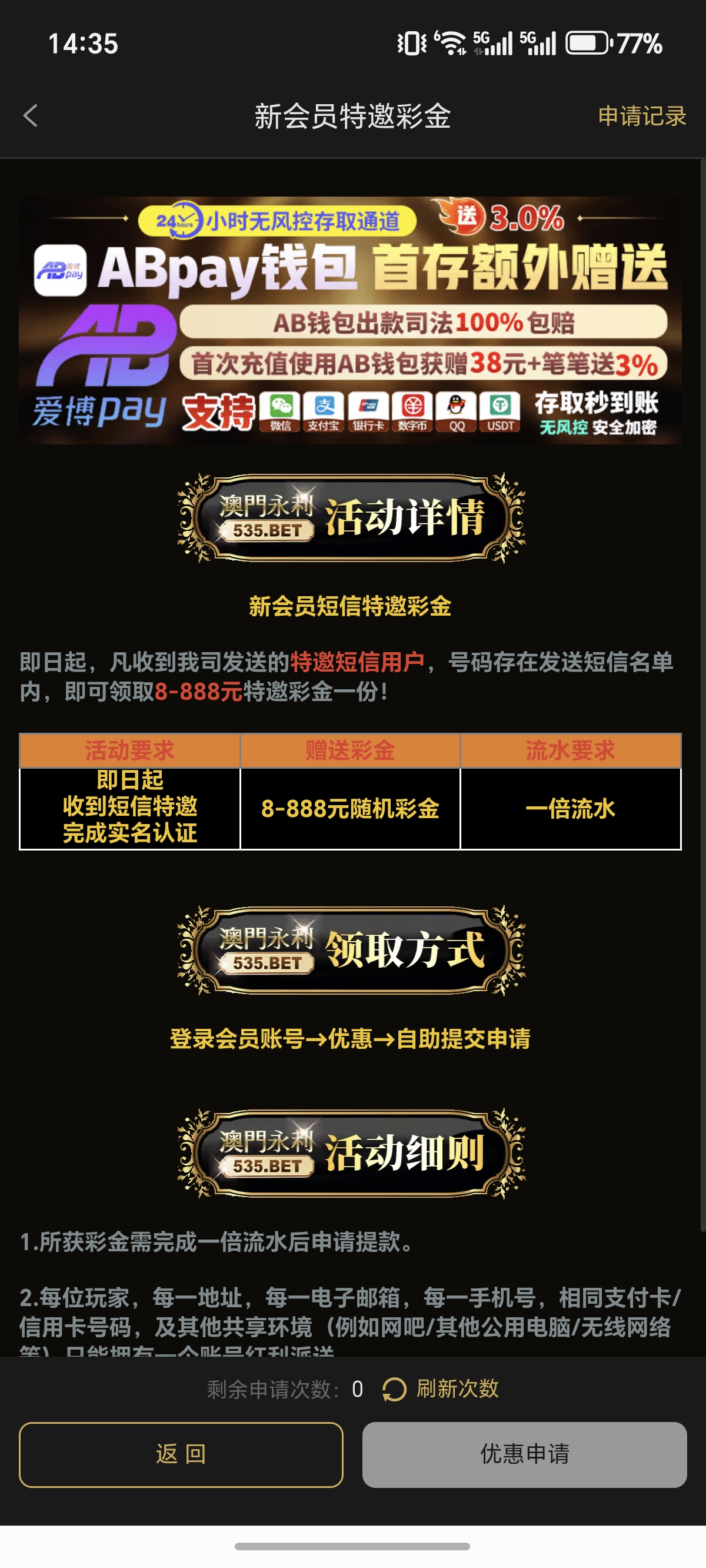Tap the 刷新次数 refresh button
This screenshot has height=1568, width=706.
[x=441, y=1389]
